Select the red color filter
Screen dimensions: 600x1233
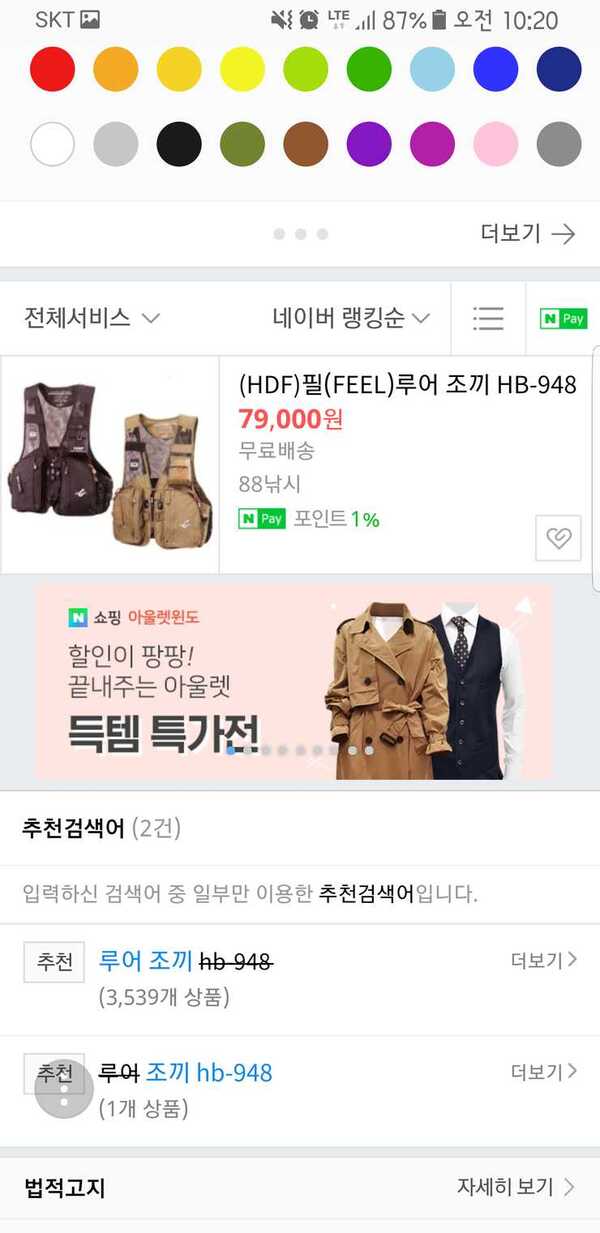pyautogui.click(x=52, y=69)
